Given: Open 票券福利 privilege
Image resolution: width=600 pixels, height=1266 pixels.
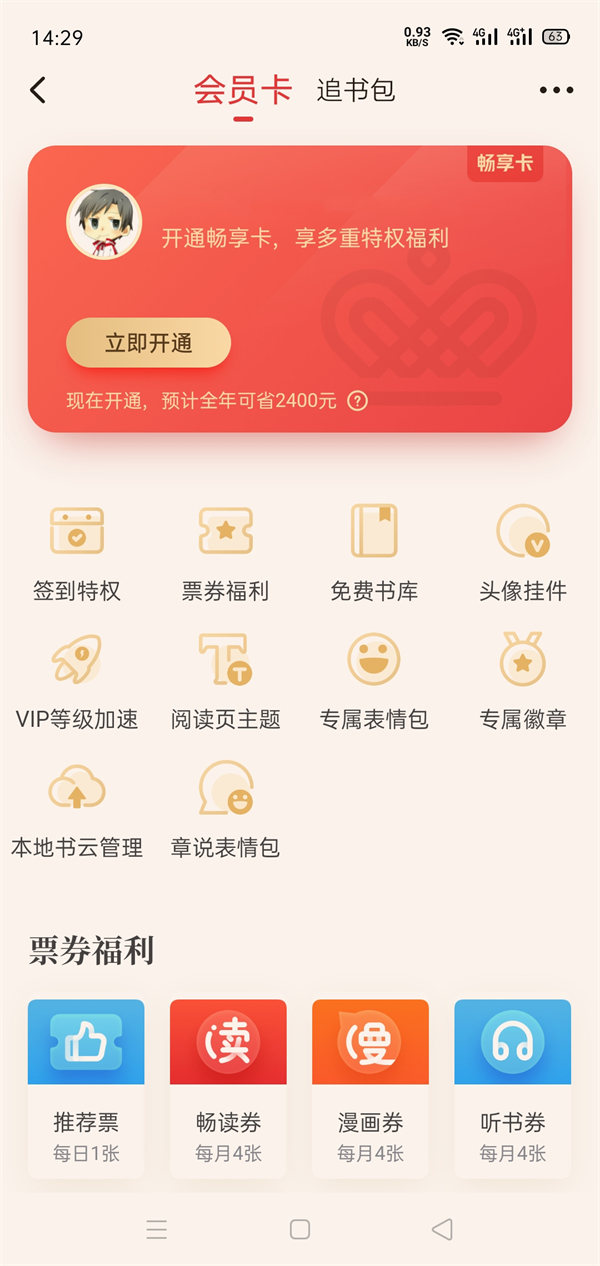Looking at the screenshot, I should pyautogui.click(x=225, y=552).
